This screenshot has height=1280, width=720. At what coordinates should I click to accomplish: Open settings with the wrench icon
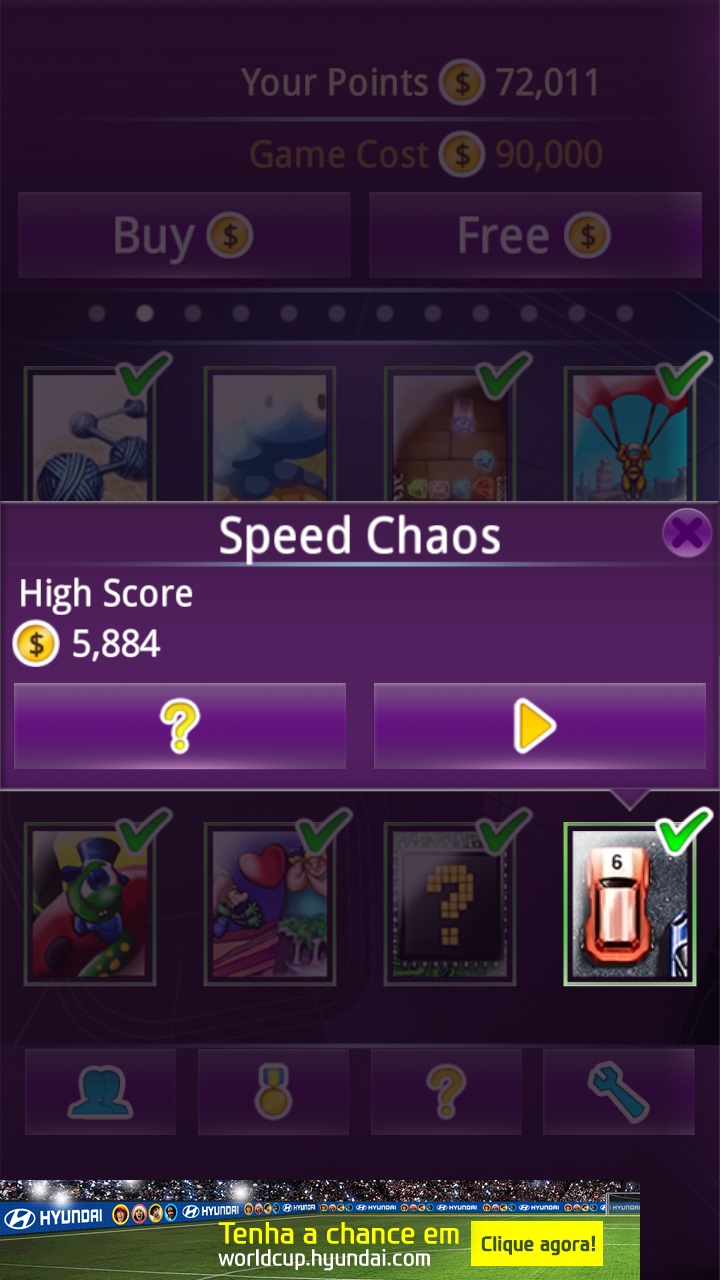click(618, 1092)
